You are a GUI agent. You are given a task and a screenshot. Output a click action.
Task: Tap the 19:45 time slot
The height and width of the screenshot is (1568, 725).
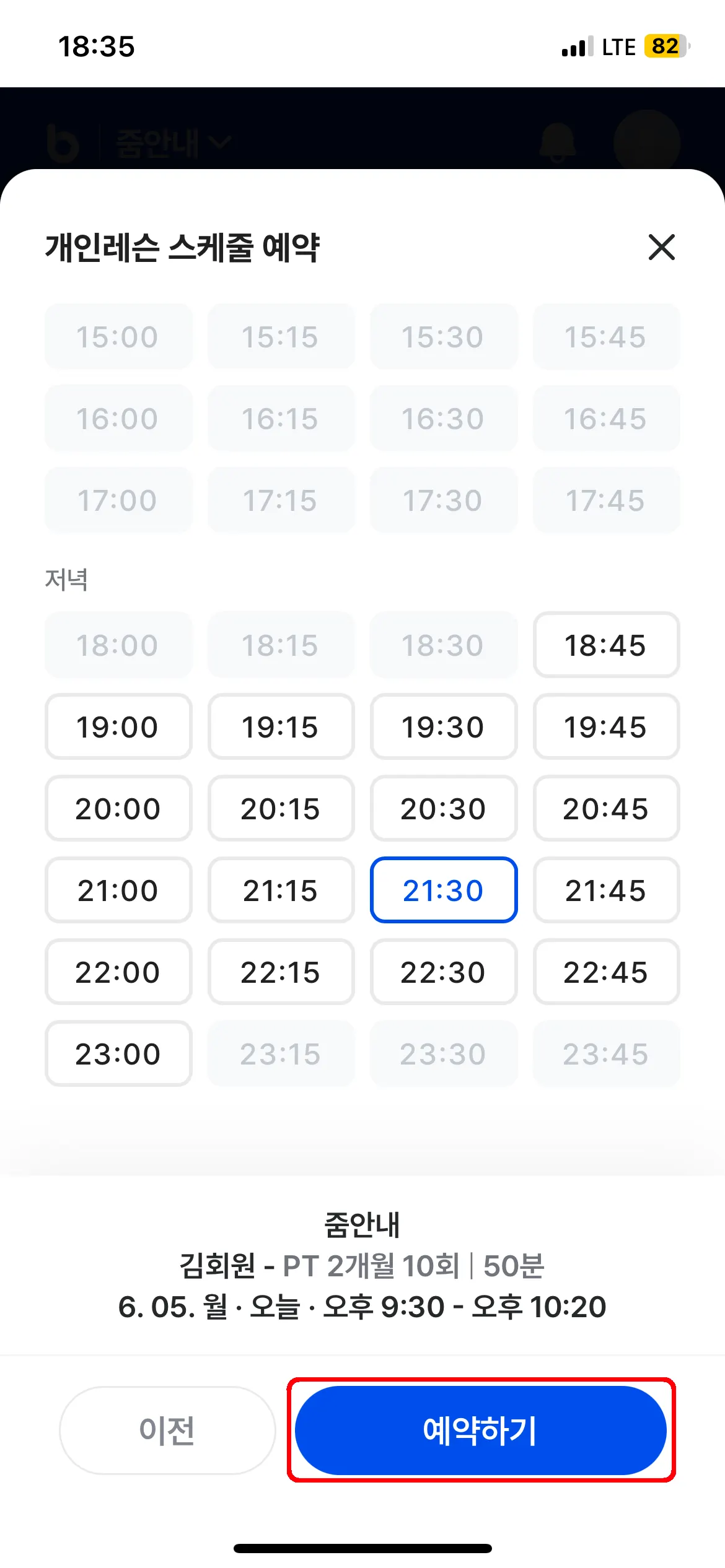[606, 726]
